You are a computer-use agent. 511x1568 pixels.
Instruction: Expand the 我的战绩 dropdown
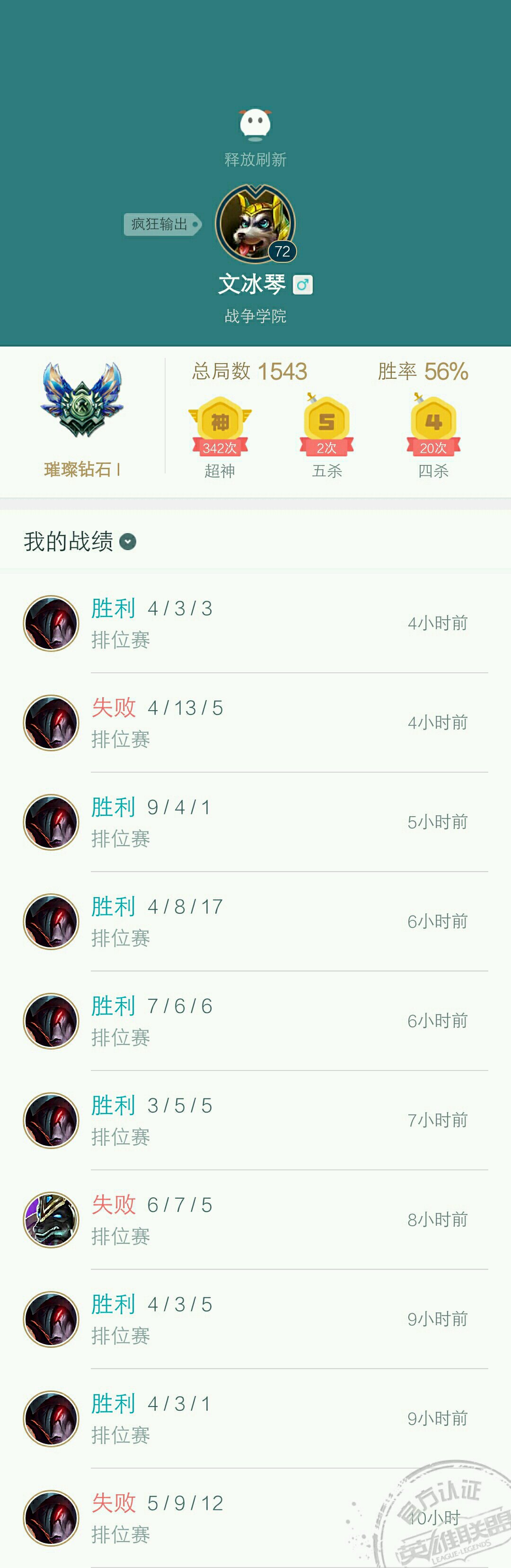pos(128,541)
